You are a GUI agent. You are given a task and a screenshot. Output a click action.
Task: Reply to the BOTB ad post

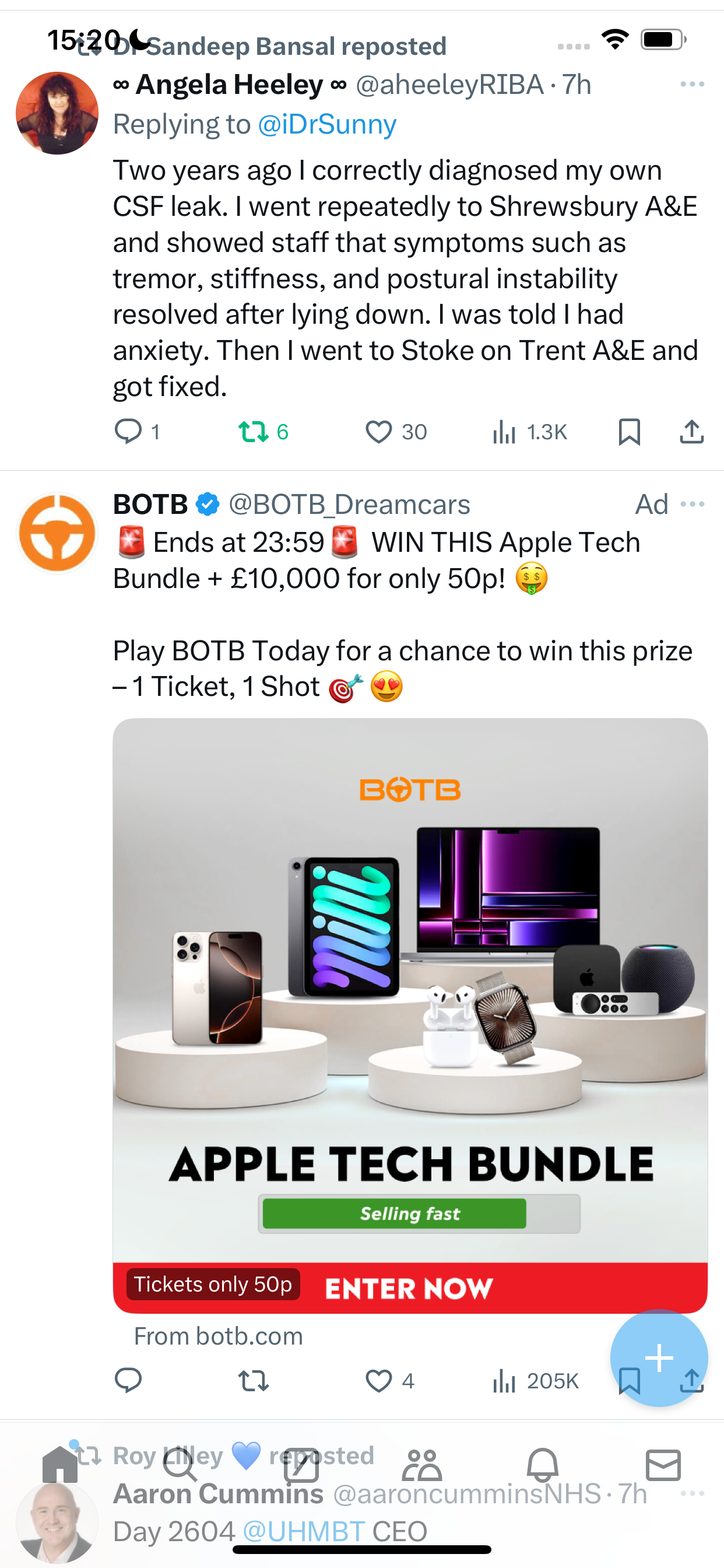tap(128, 1381)
